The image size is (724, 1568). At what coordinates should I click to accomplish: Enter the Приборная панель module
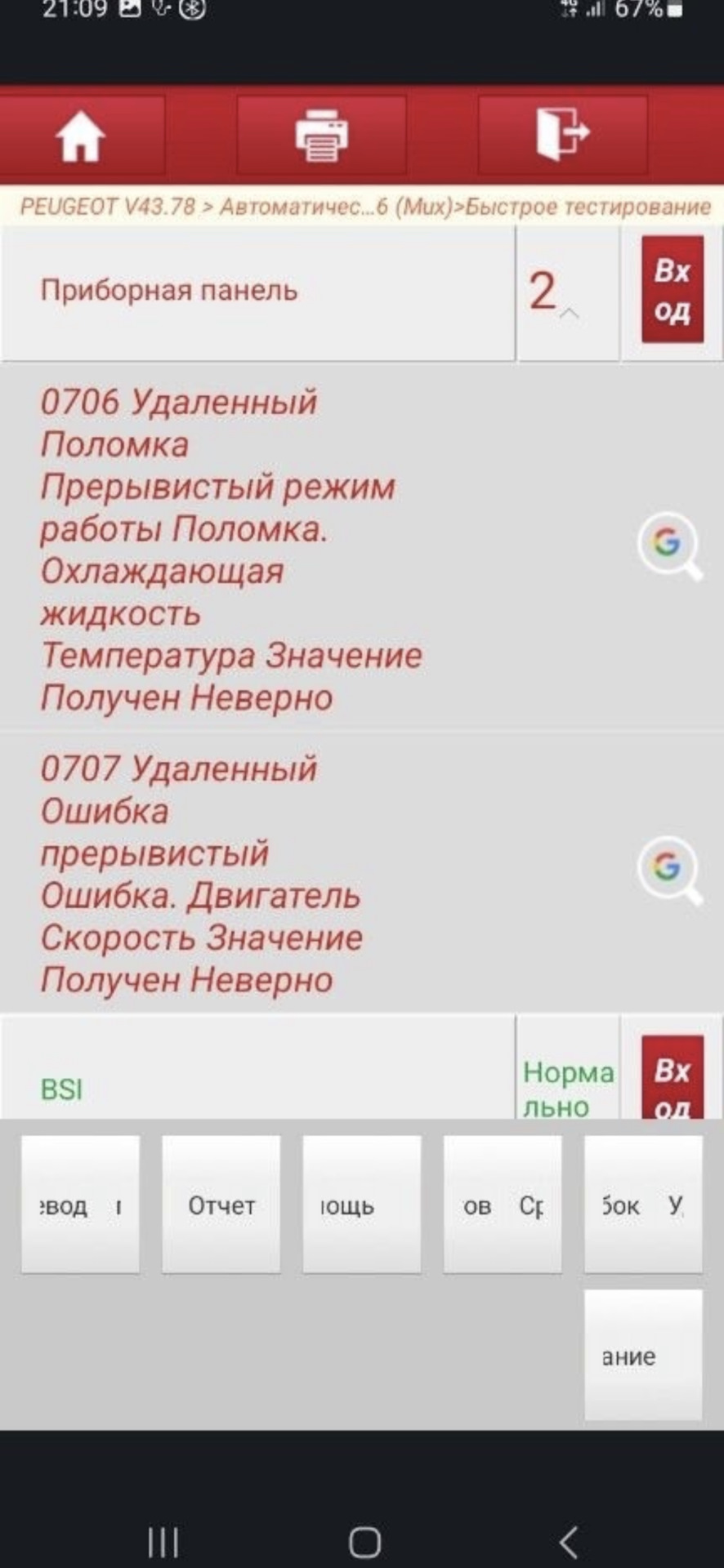[672, 291]
